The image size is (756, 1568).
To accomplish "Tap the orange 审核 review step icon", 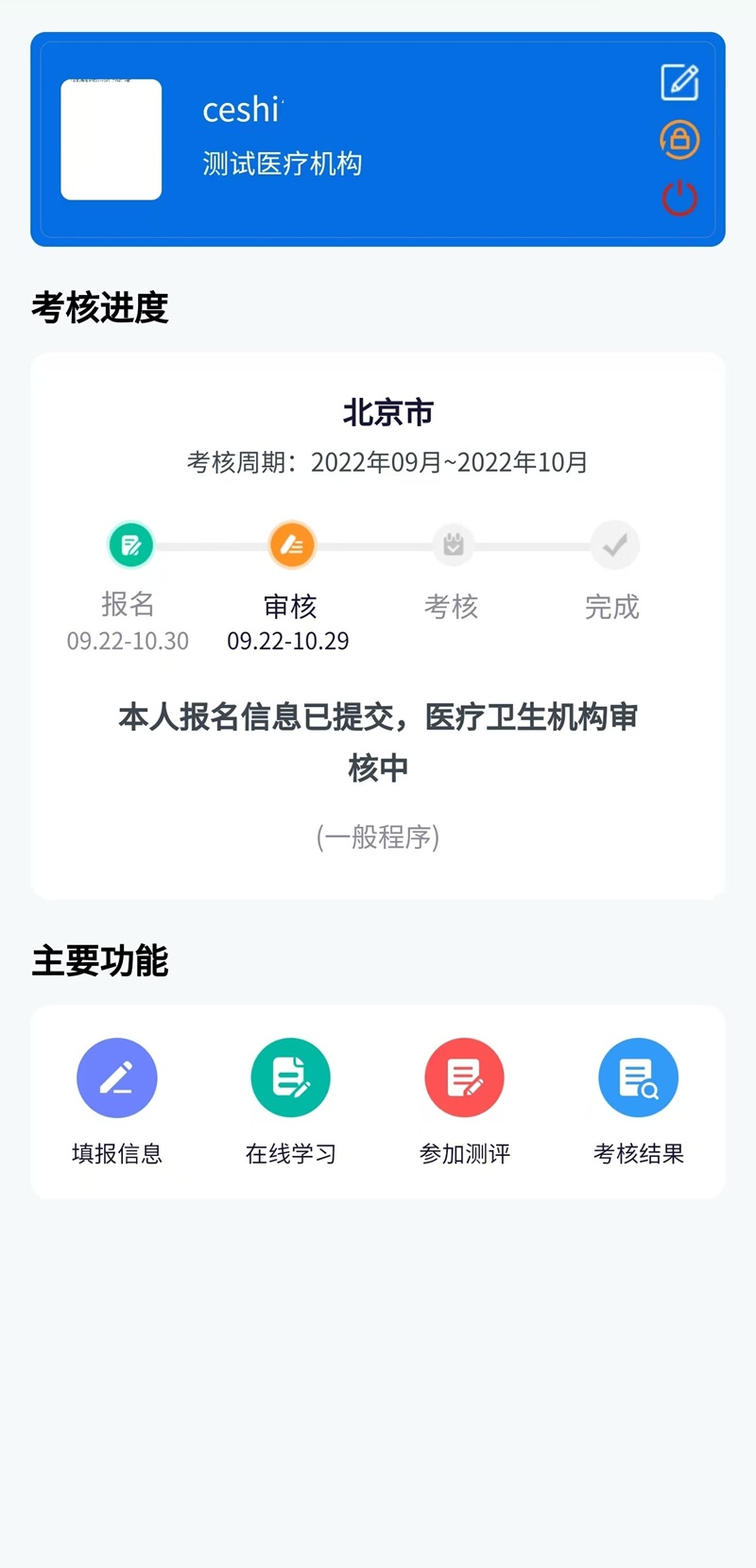I will (x=291, y=544).
